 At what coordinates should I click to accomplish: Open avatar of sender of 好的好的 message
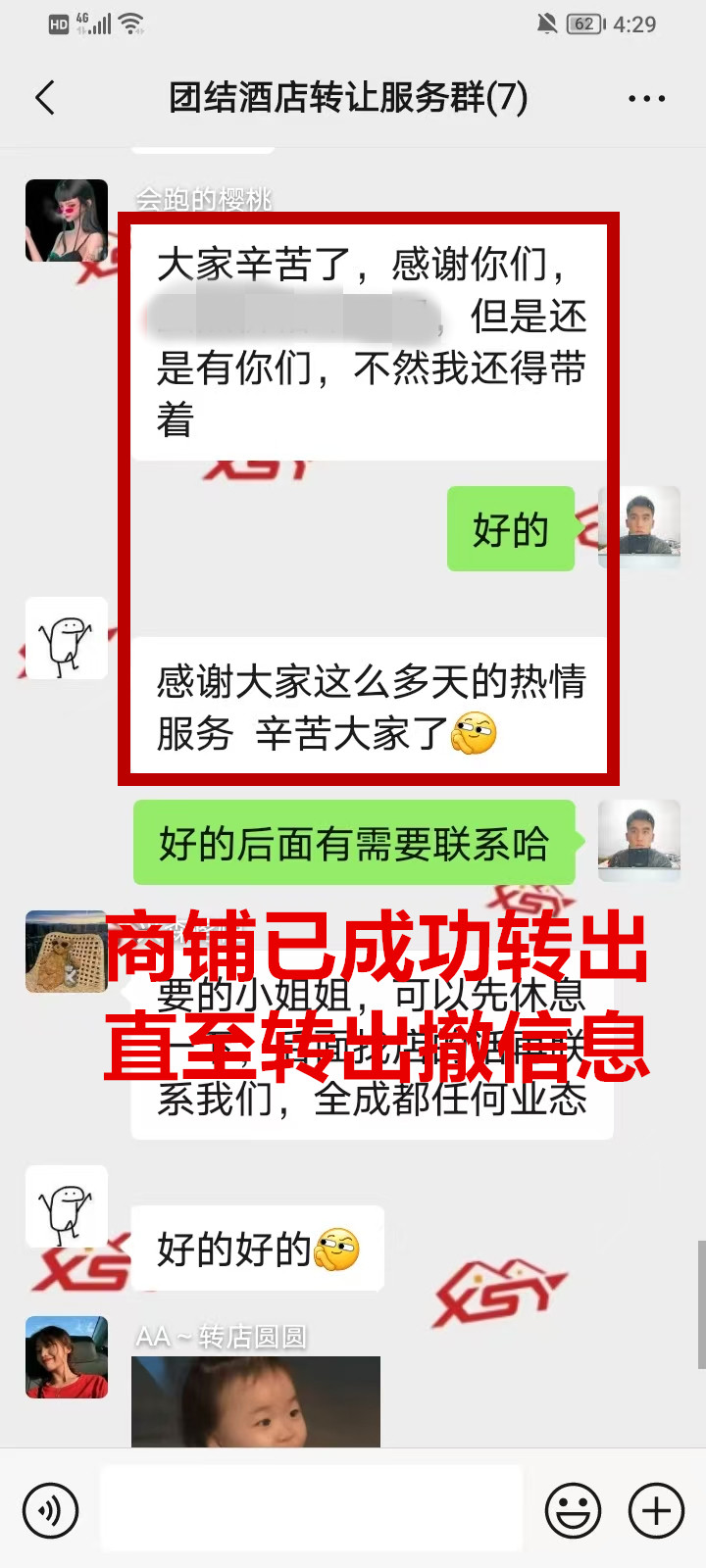click(x=66, y=1206)
